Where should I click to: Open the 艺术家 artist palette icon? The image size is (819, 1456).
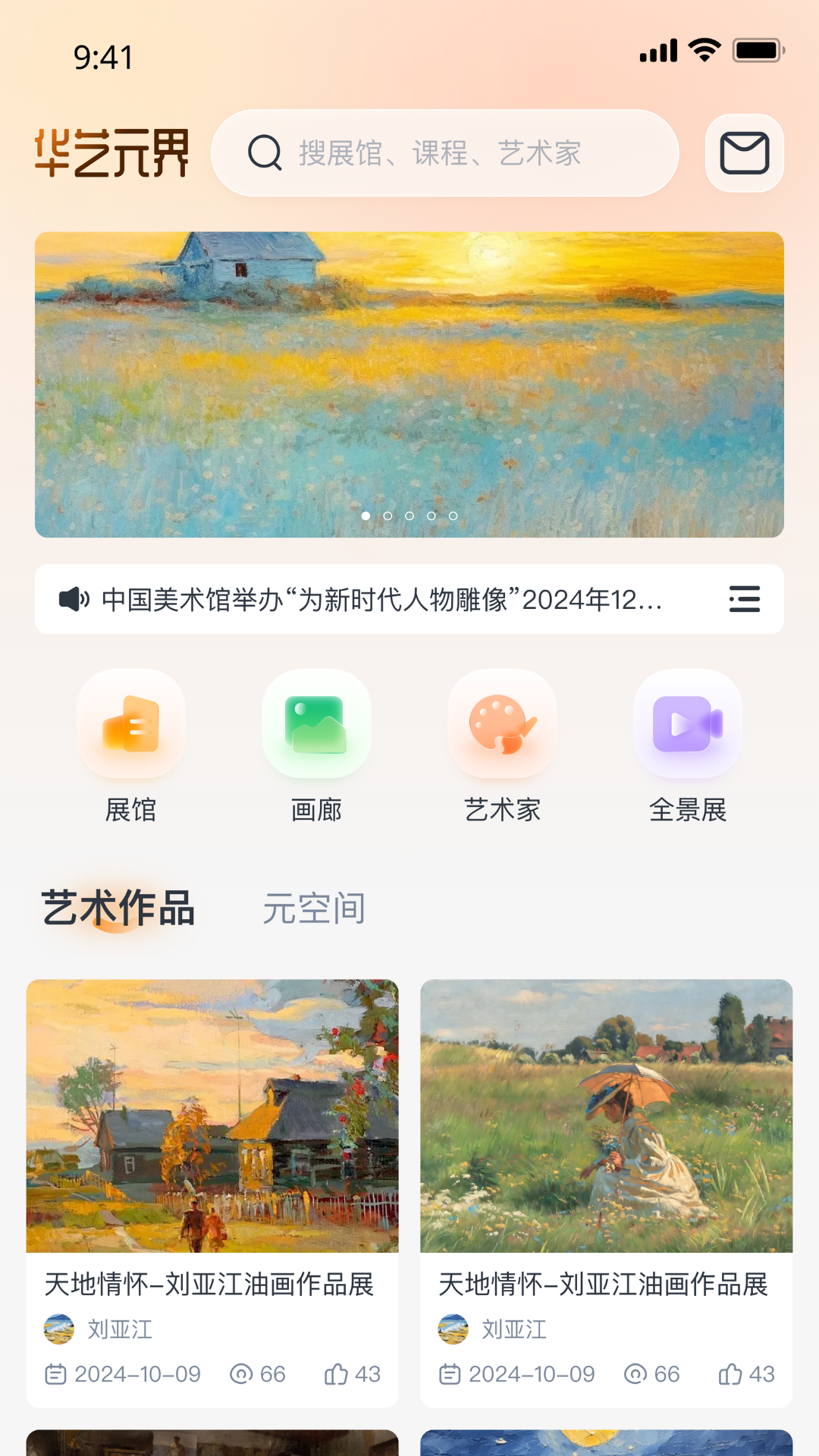[502, 724]
